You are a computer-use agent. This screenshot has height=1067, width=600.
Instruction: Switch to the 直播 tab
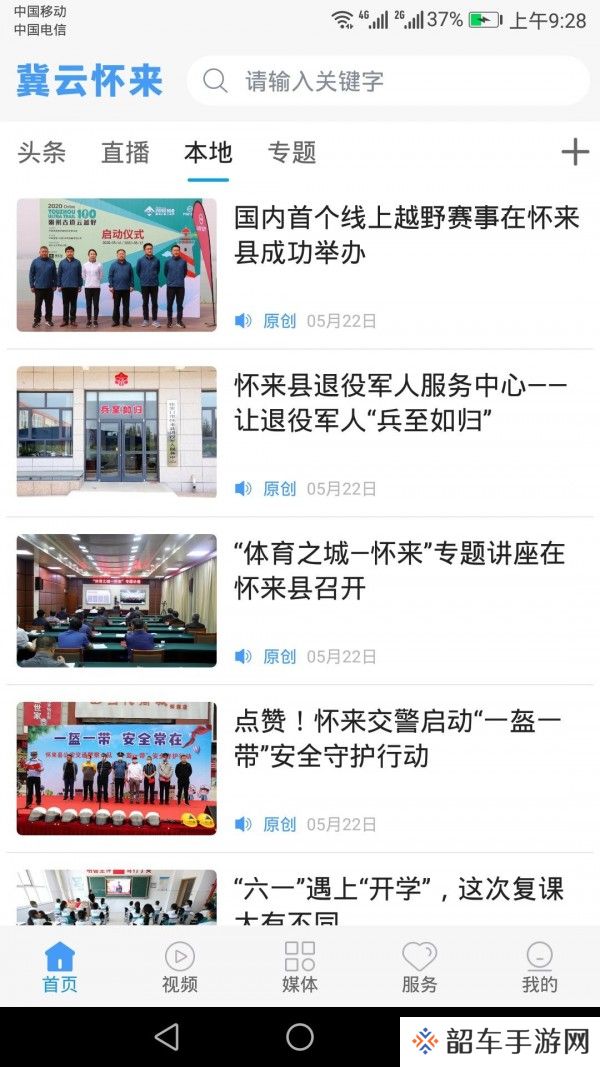[125, 152]
